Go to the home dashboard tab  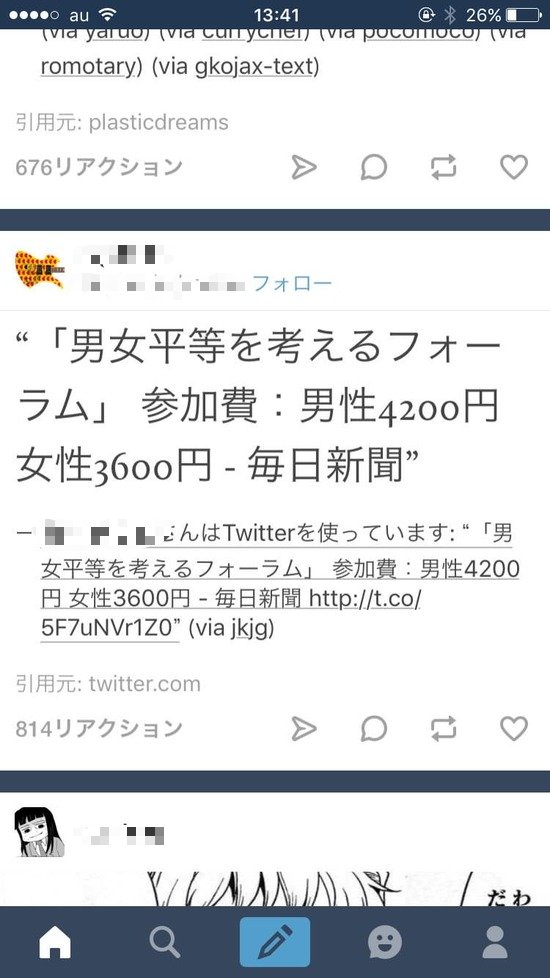(55, 942)
